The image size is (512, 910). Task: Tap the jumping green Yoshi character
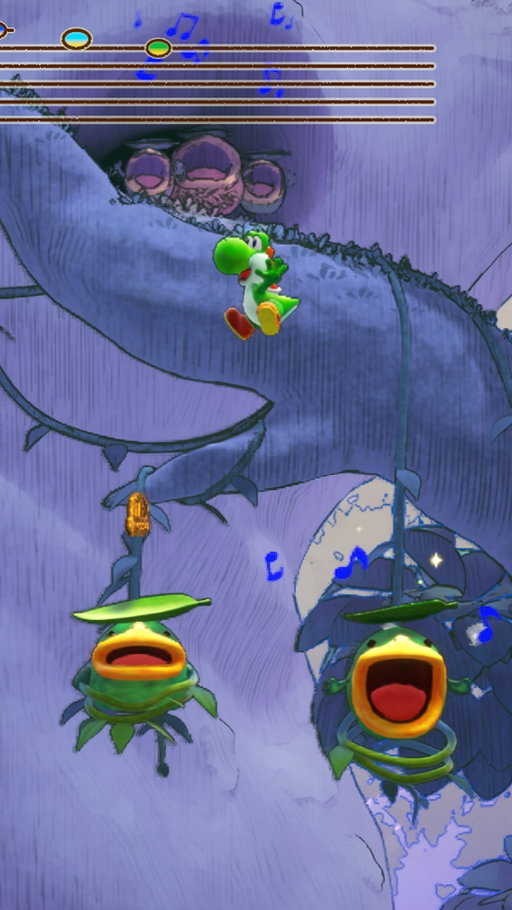256,284
